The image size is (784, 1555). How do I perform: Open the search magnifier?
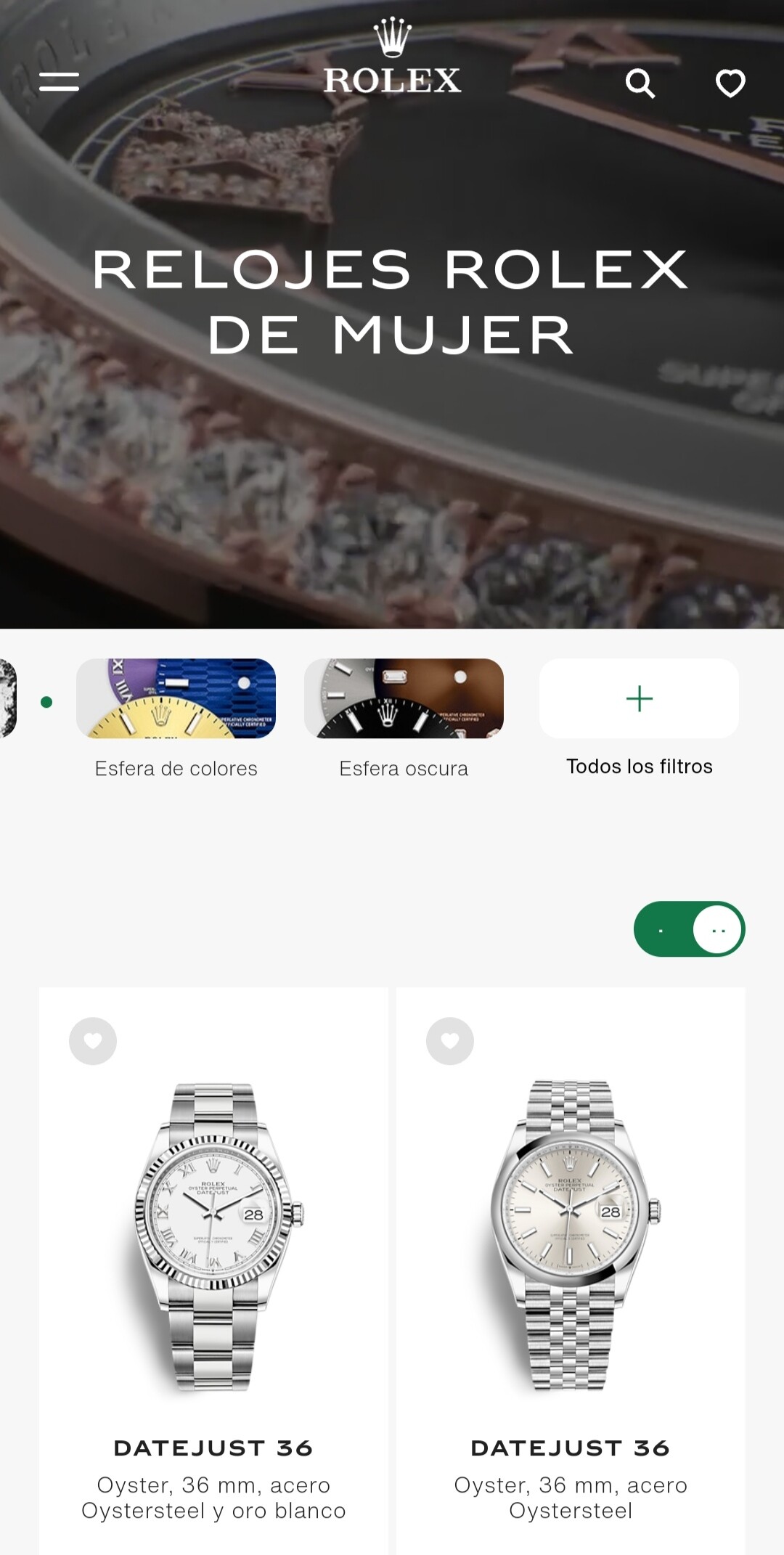[x=640, y=83]
